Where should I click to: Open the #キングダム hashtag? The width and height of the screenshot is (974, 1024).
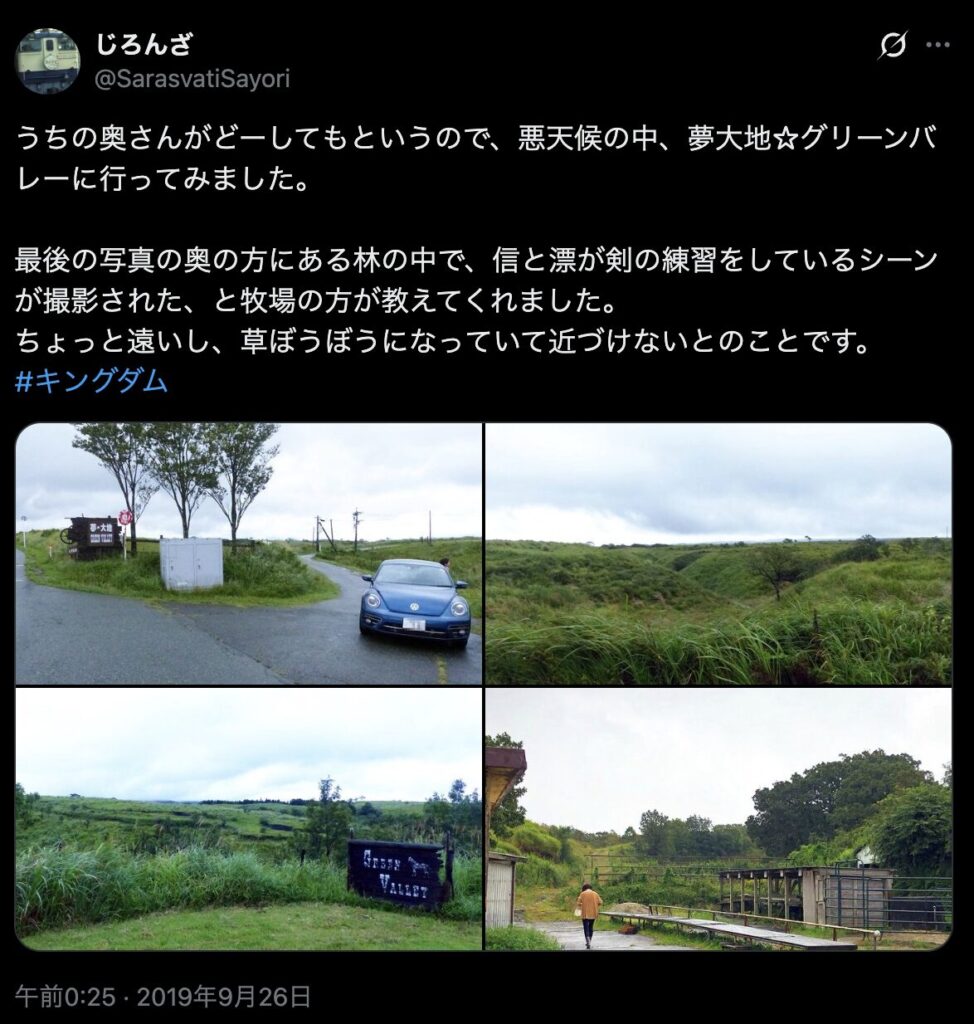coord(91,382)
